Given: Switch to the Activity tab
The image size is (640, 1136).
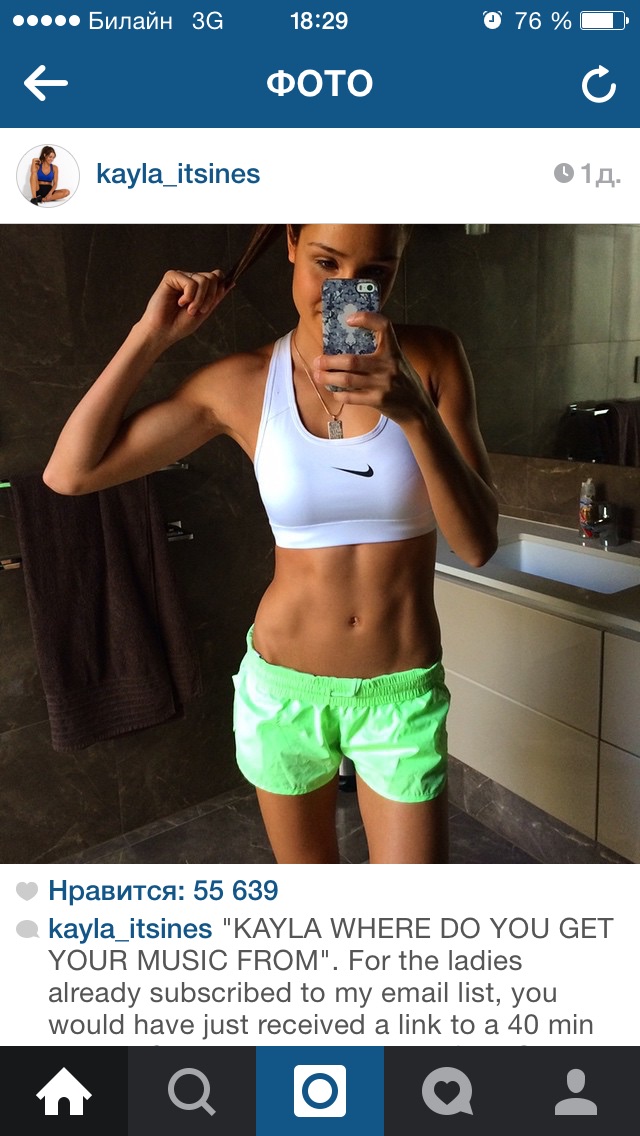Looking at the screenshot, I should click(x=447, y=1091).
